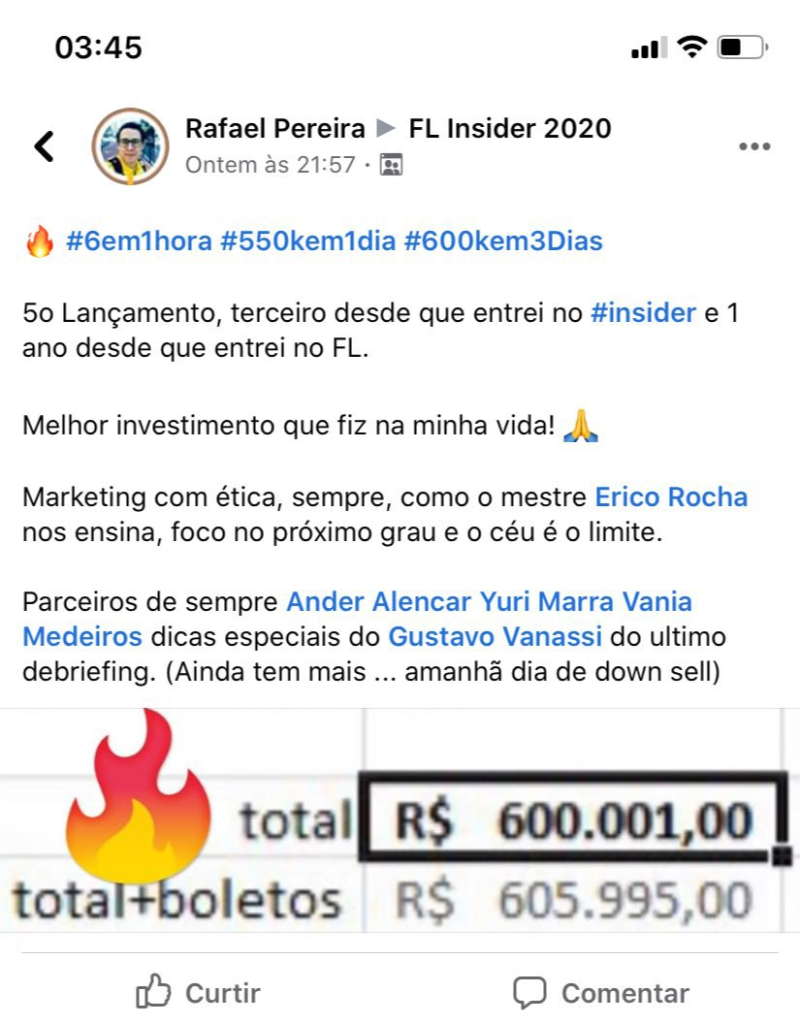Open Rafael Pereira's profile picture
This screenshot has height=1024, width=800.
pyautogui.click(x=130, y=146)
